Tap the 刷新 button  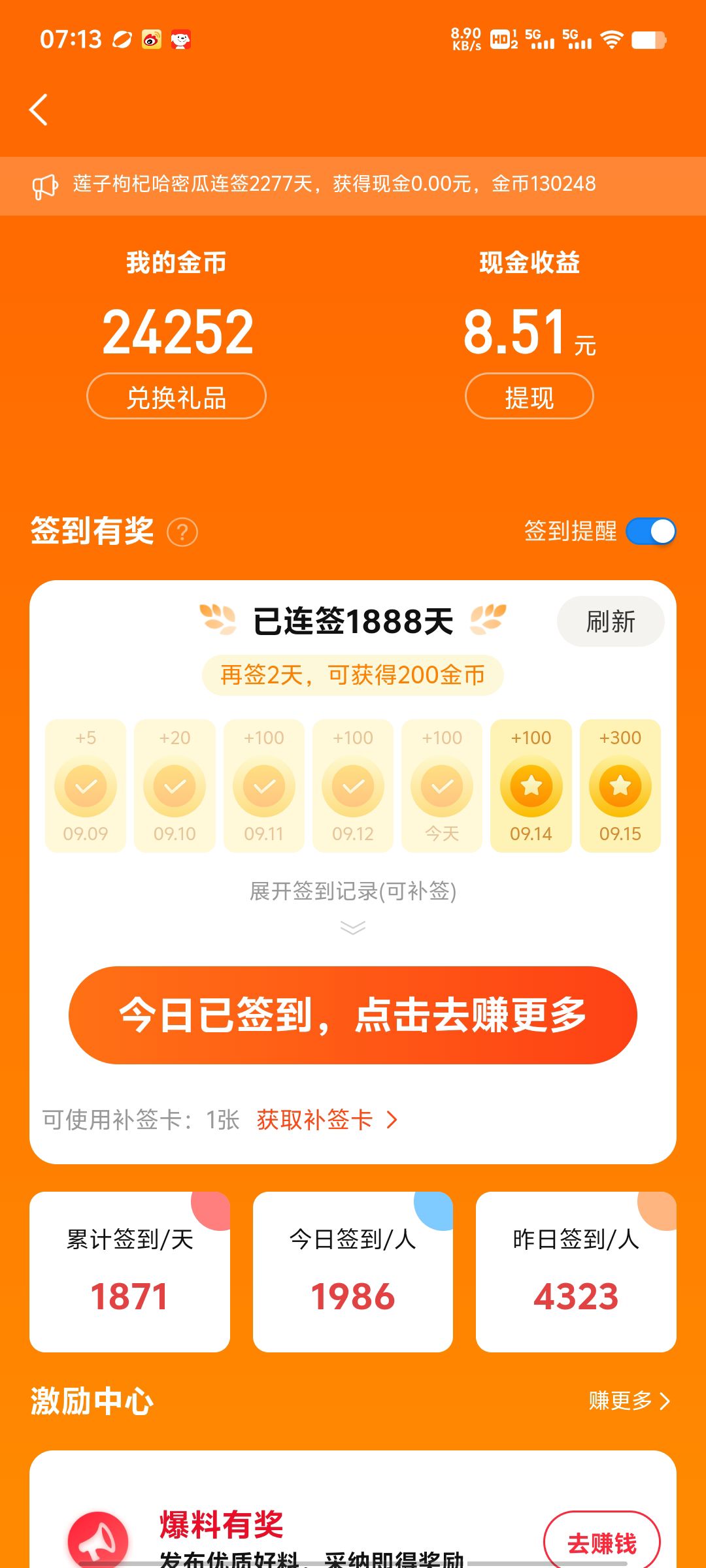coord(611,621)
